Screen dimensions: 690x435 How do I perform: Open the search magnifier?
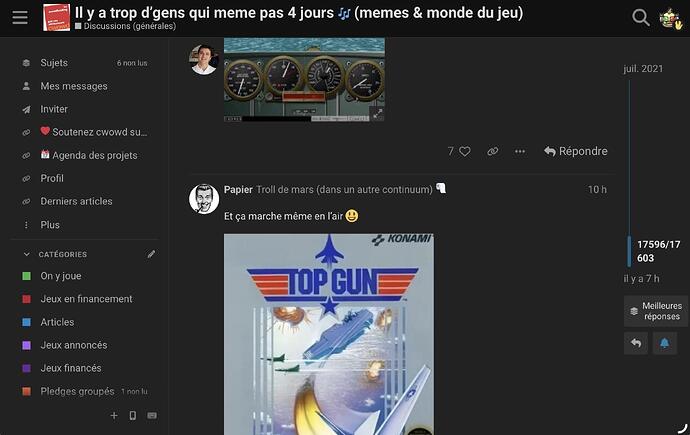[x=641, y=18]
